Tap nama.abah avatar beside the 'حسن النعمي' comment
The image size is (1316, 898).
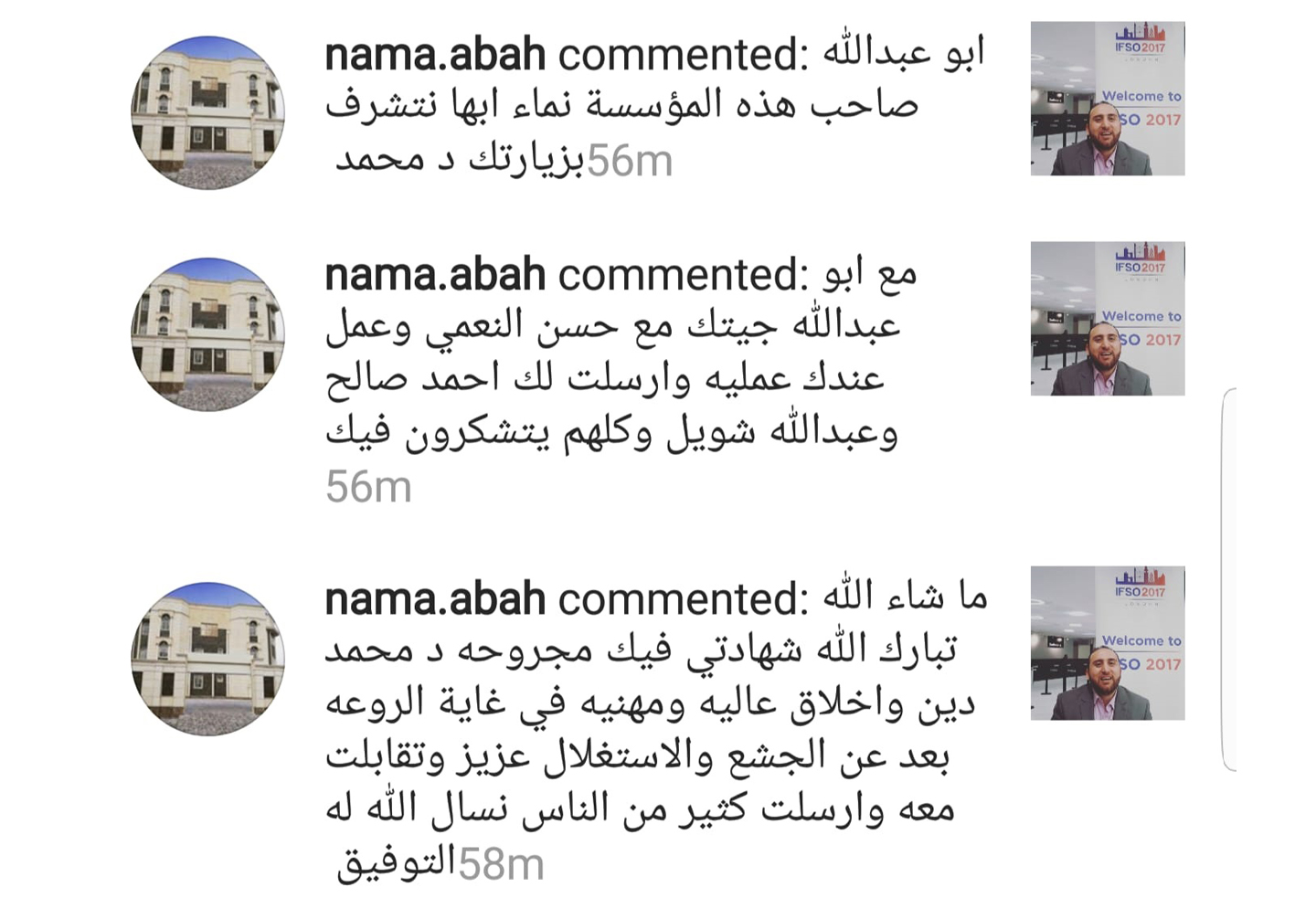tap(208, 333)
